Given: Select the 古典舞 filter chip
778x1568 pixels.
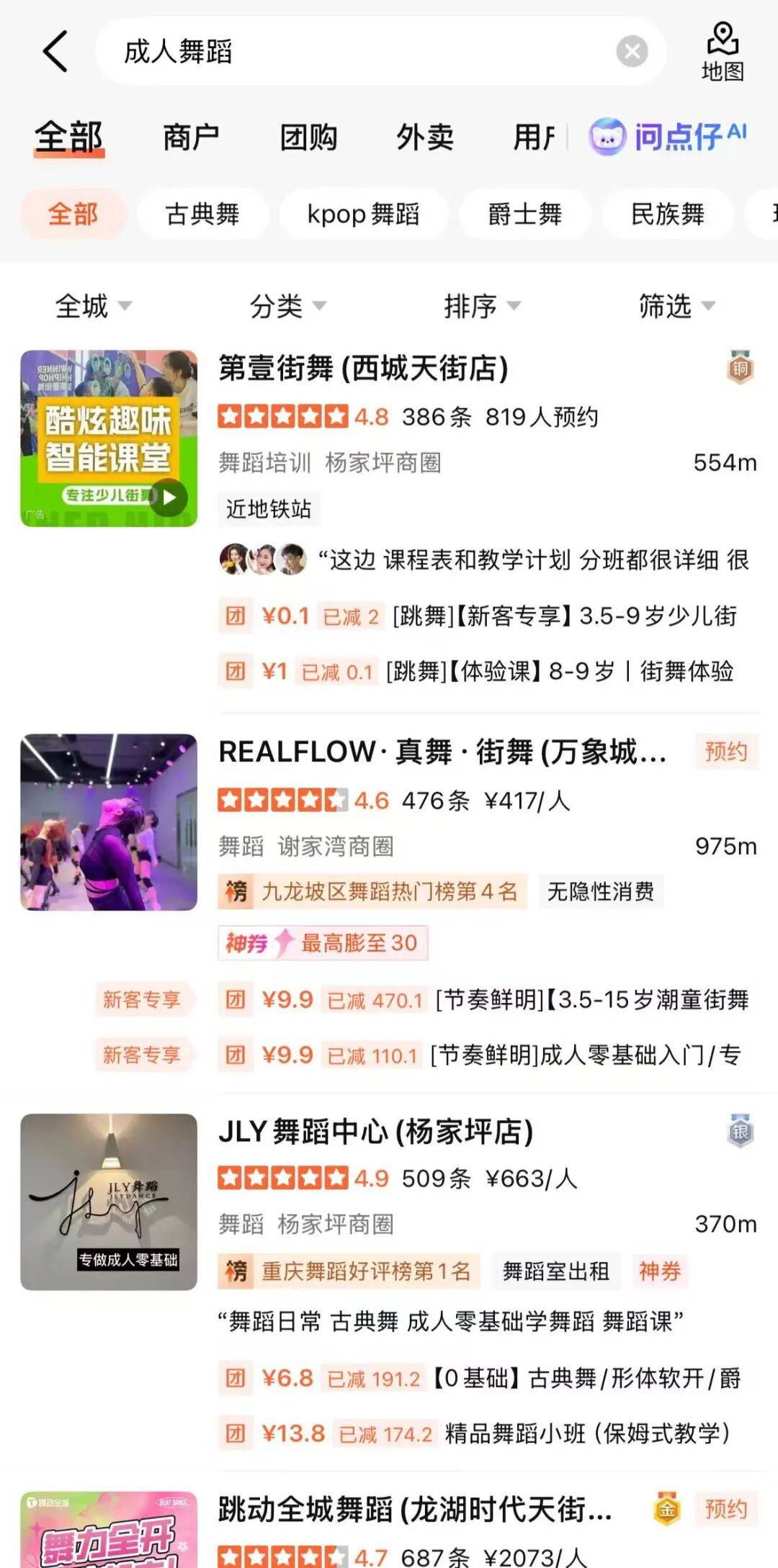Looking at the screenshot, I should coord(202,214).
